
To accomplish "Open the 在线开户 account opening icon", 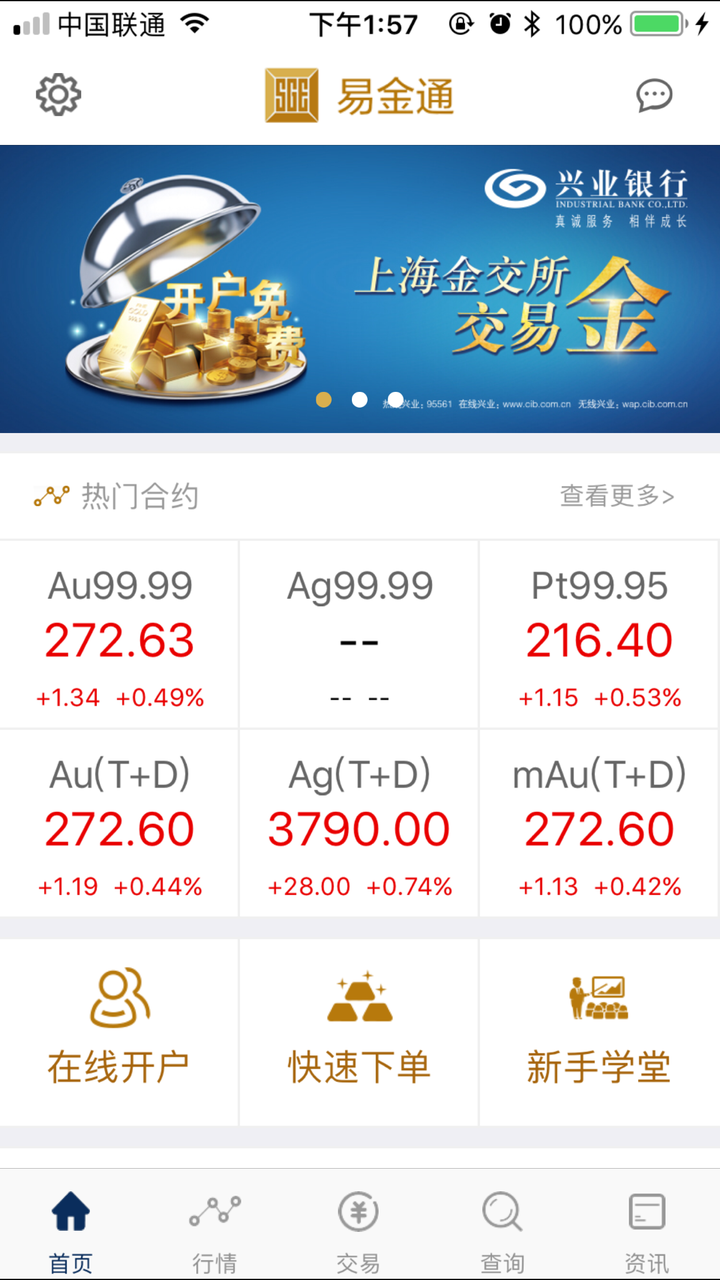I will coord(118,1030).
